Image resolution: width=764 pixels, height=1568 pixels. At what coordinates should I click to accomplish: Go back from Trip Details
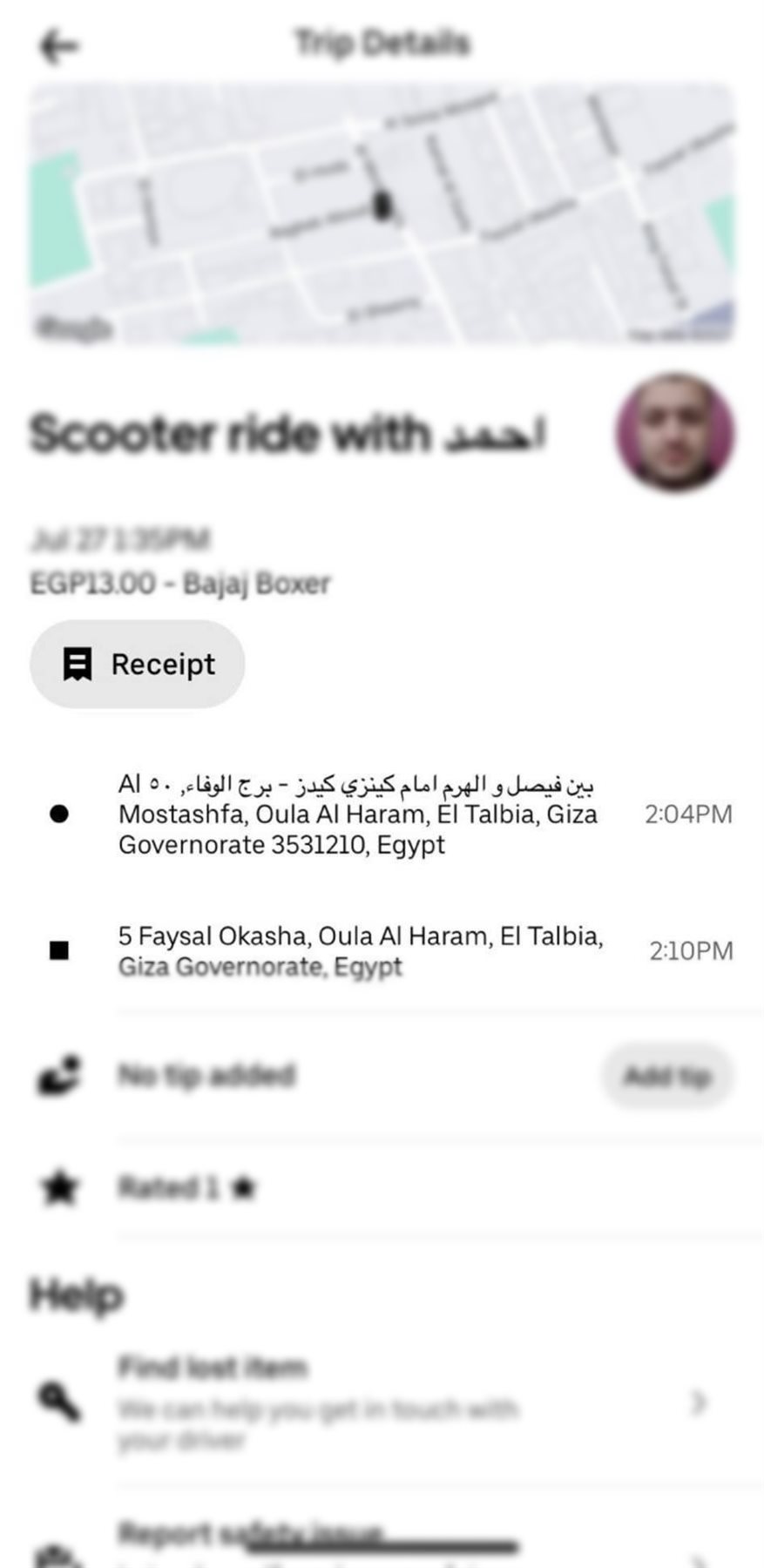59,46
